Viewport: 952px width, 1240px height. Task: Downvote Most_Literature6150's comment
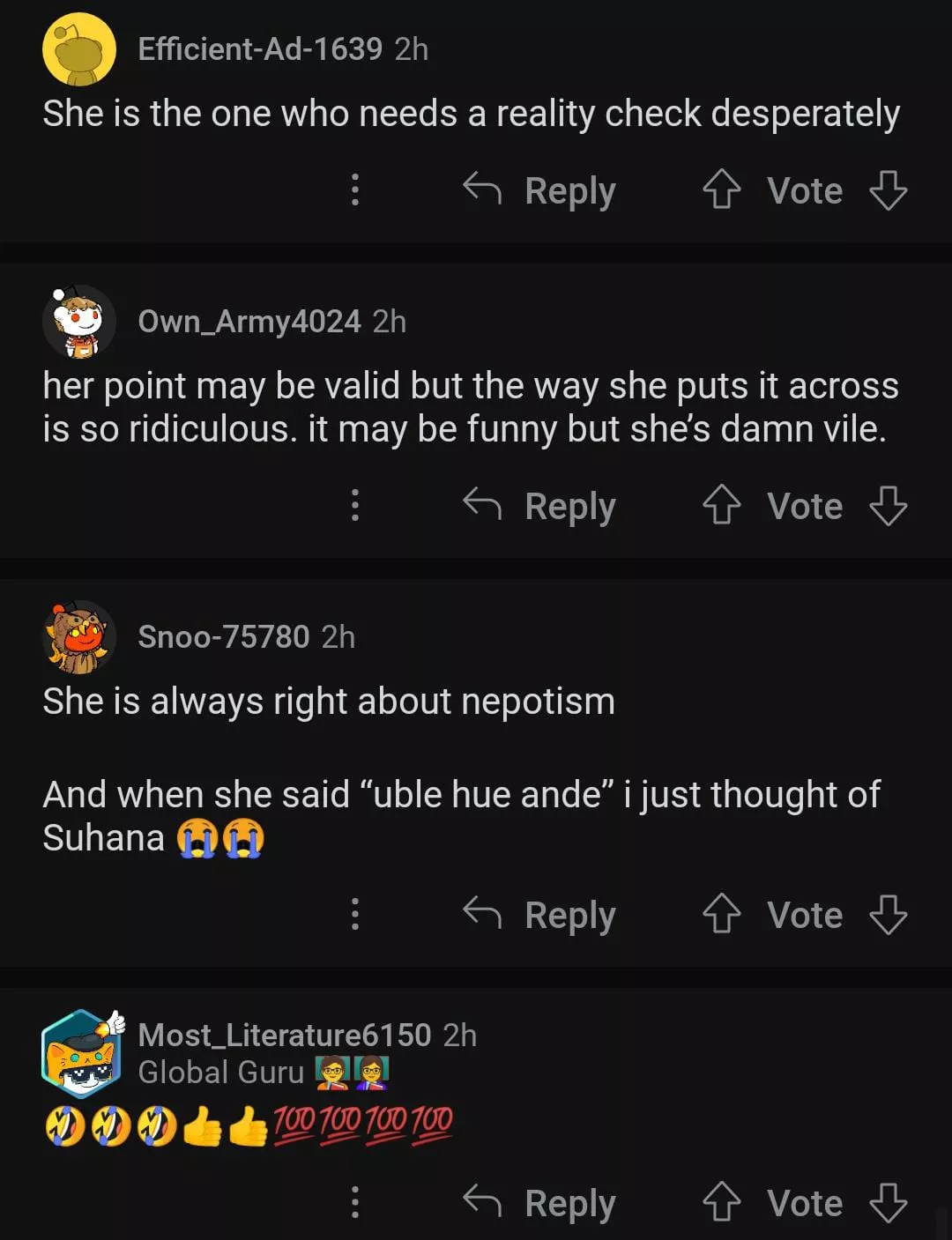click(888, 1203)
